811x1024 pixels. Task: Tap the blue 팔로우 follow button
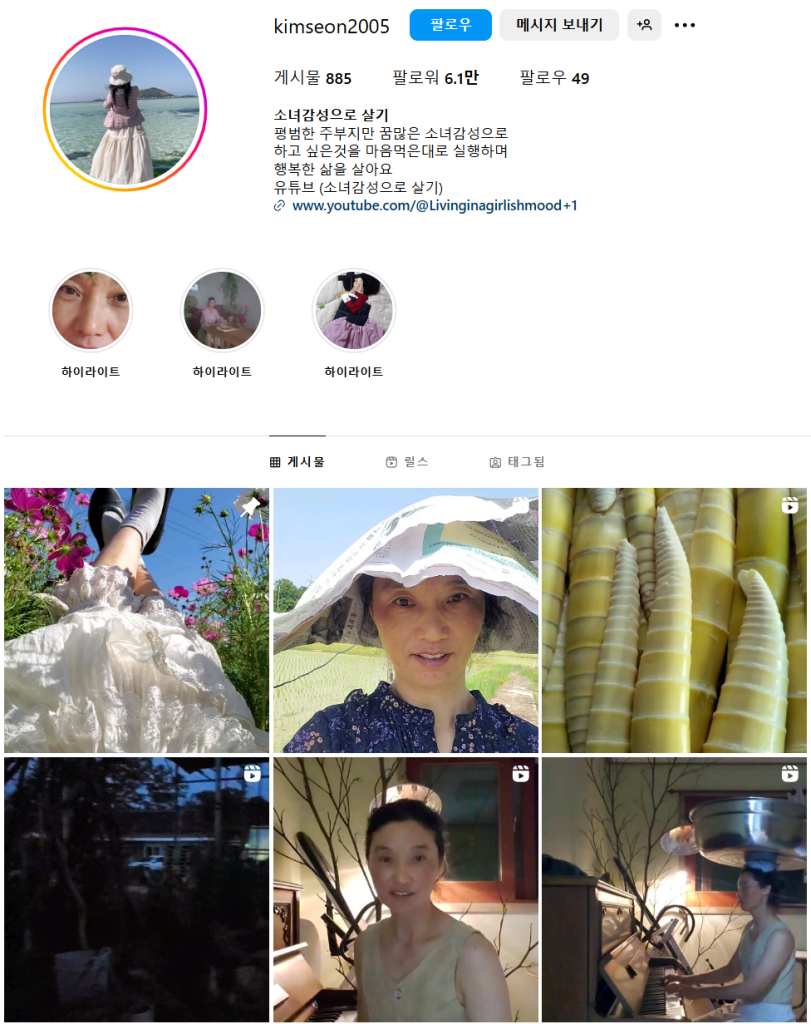click(x=450, y=25)
